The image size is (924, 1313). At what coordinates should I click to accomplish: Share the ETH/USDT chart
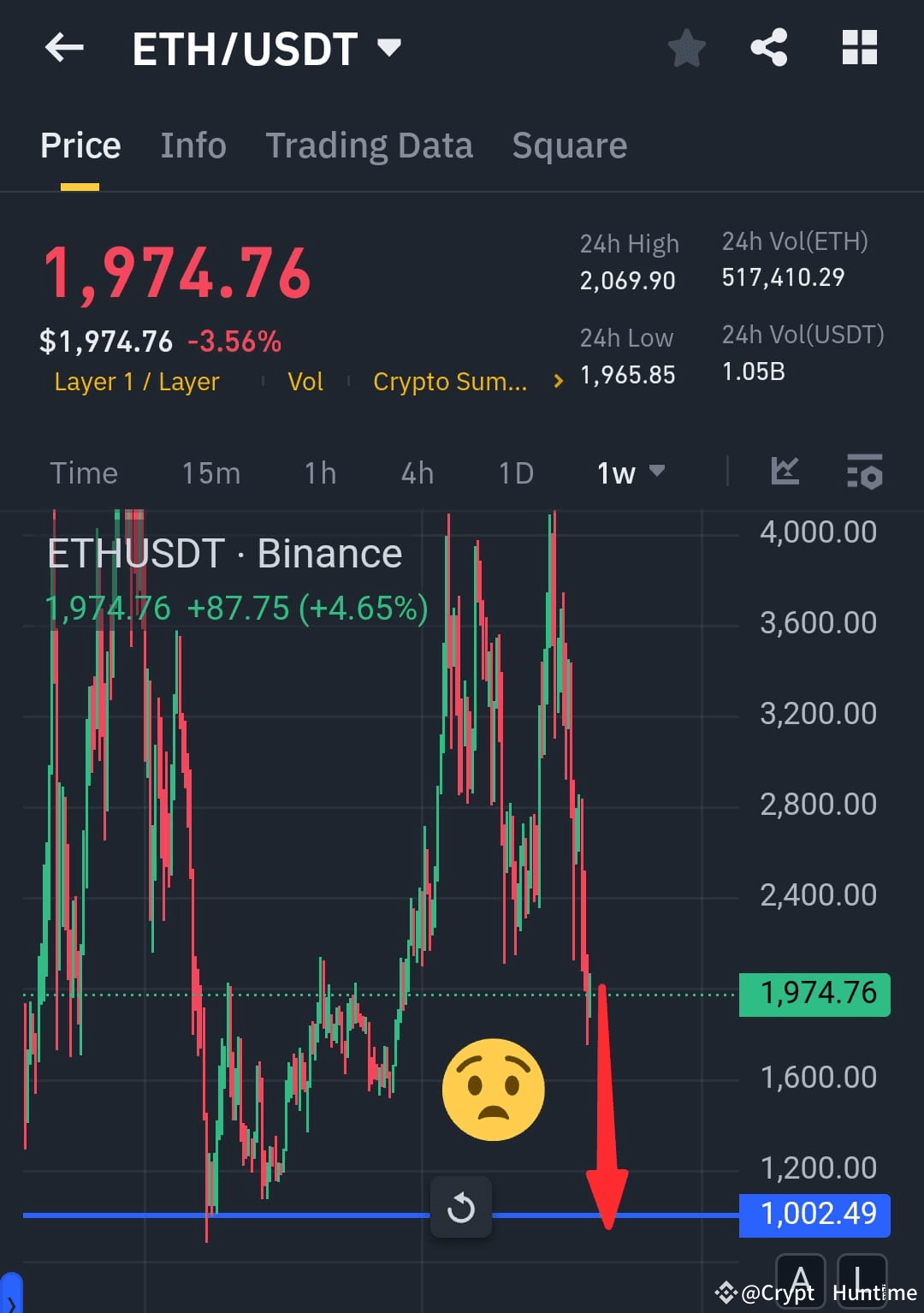pos(769,47)
